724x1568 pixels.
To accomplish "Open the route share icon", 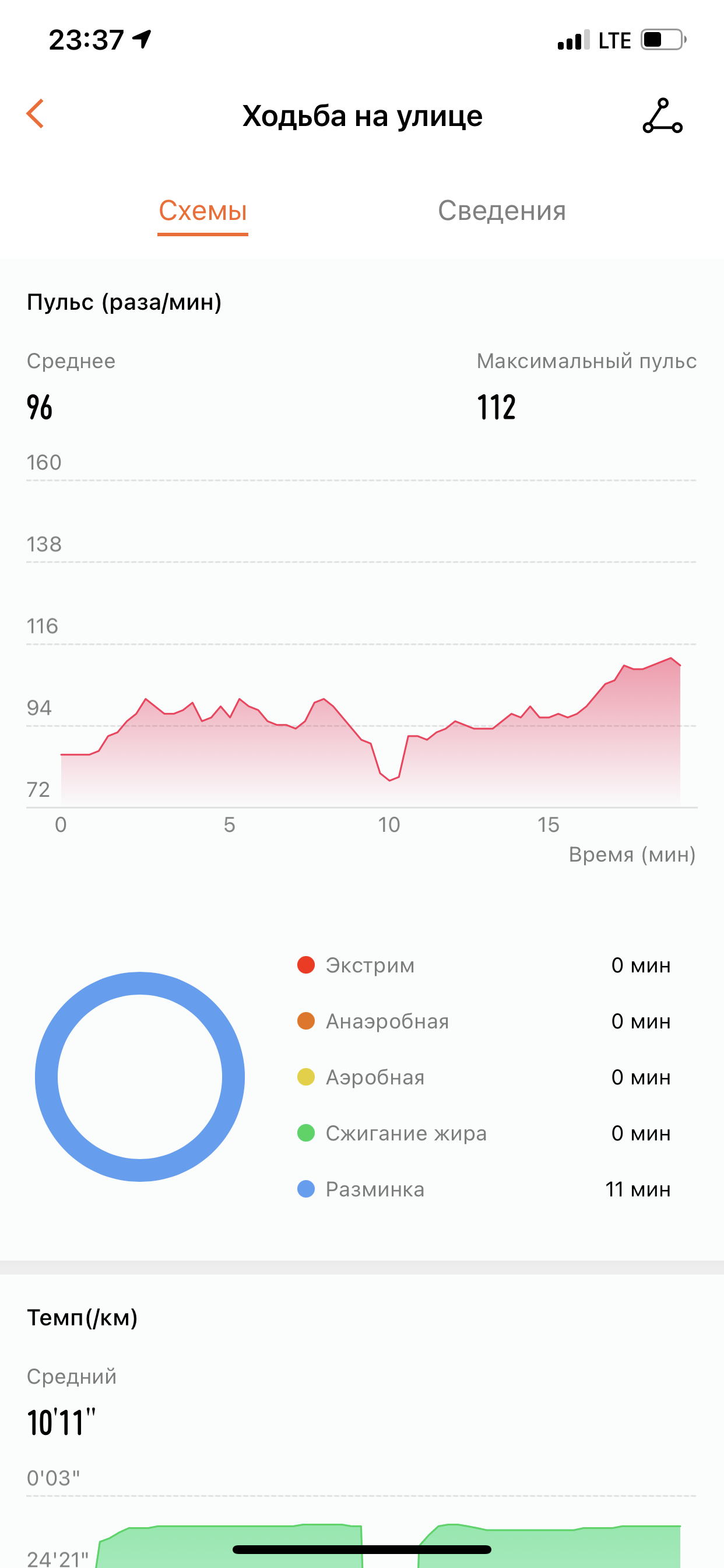I will 663,116.
